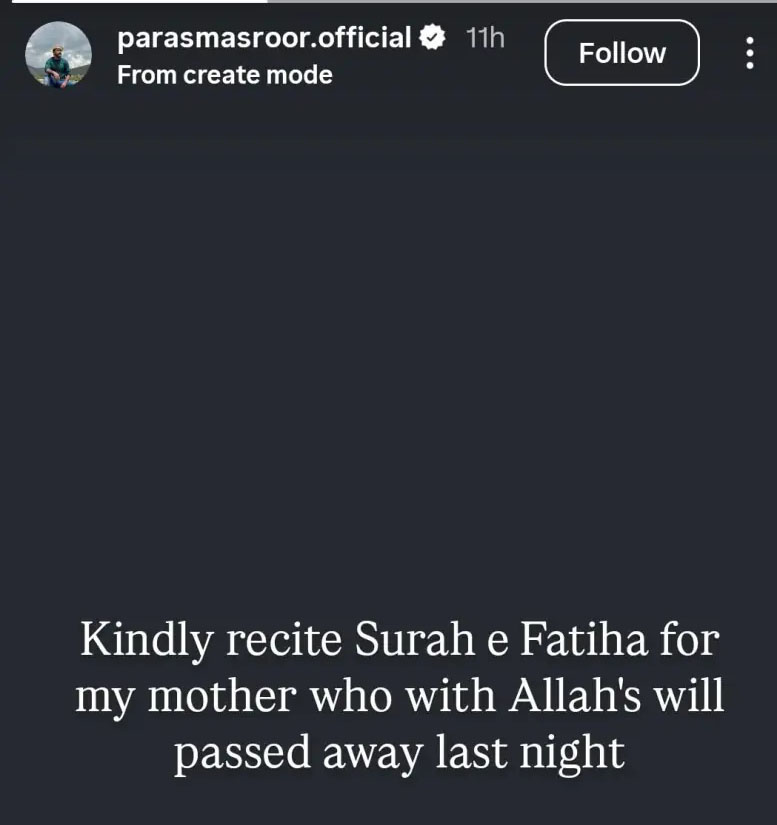Open the parasmasroor.official username link
Image resolution: width=777 pixels, height=825 pixels.
coord(264,39)
